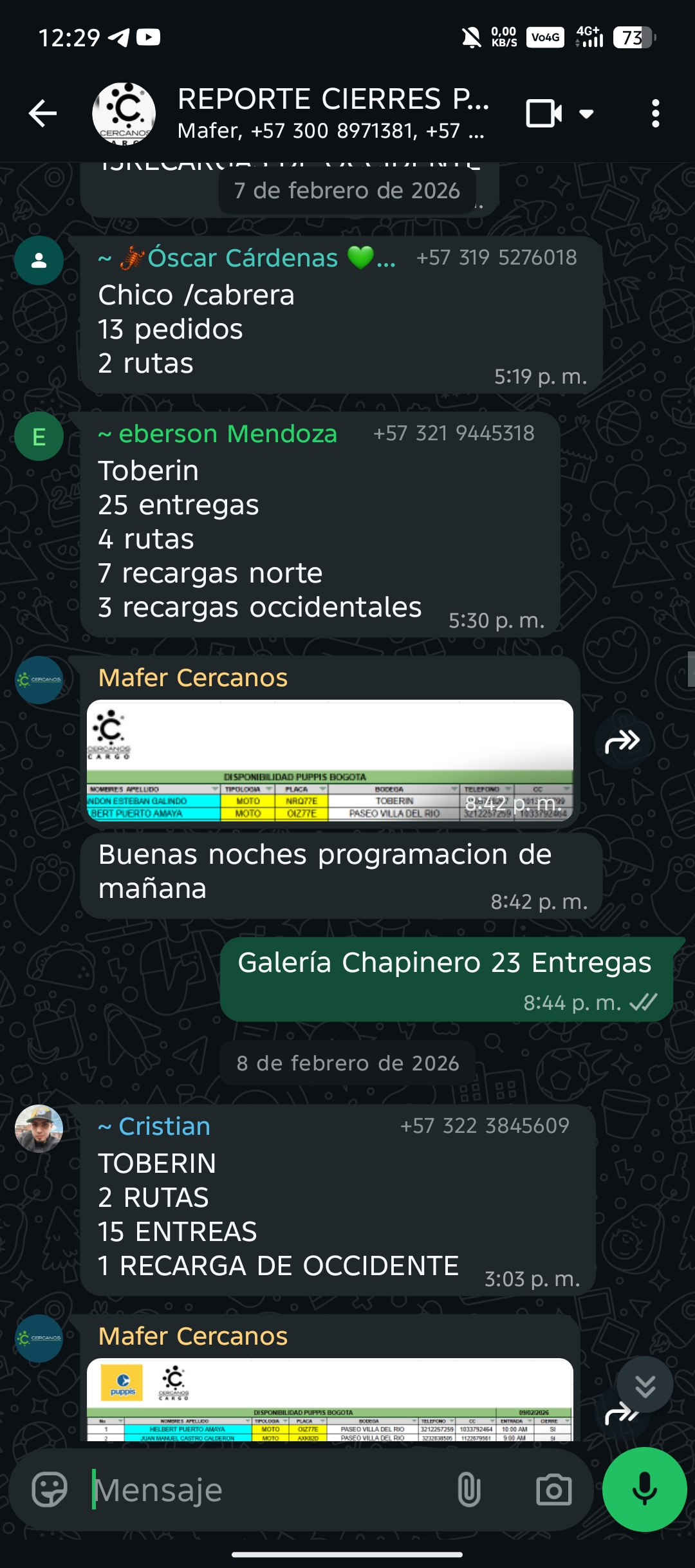The width and height of the screenshot is (695, 1568).
Task: Open REPORTE CIERRES group info
Action: coord(331,113)
